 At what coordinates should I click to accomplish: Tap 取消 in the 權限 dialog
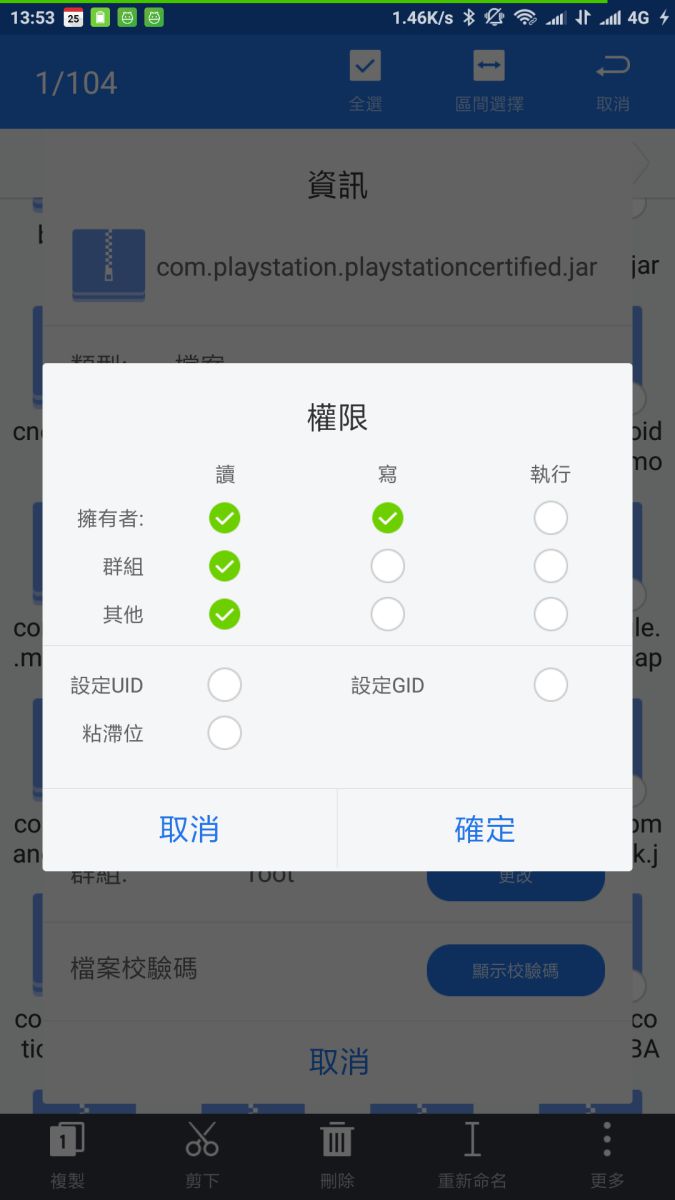[189, 829]
